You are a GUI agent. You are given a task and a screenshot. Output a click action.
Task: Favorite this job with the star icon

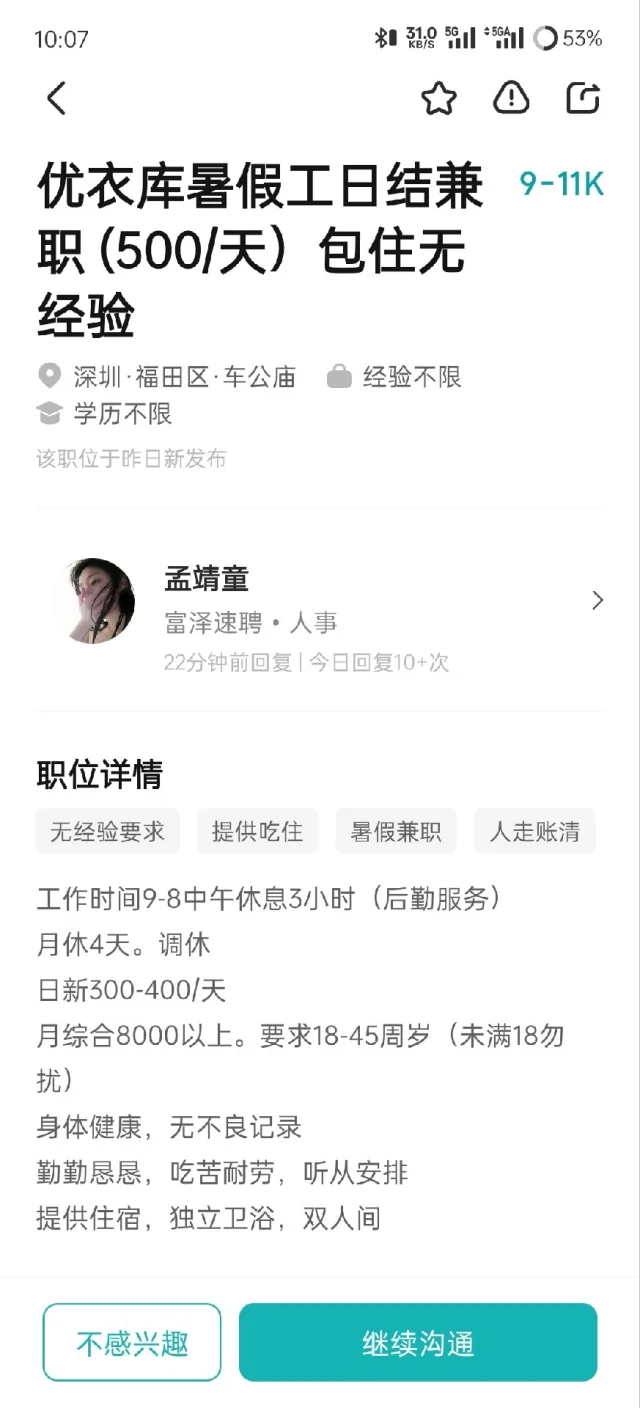click(x=438, y=98)
